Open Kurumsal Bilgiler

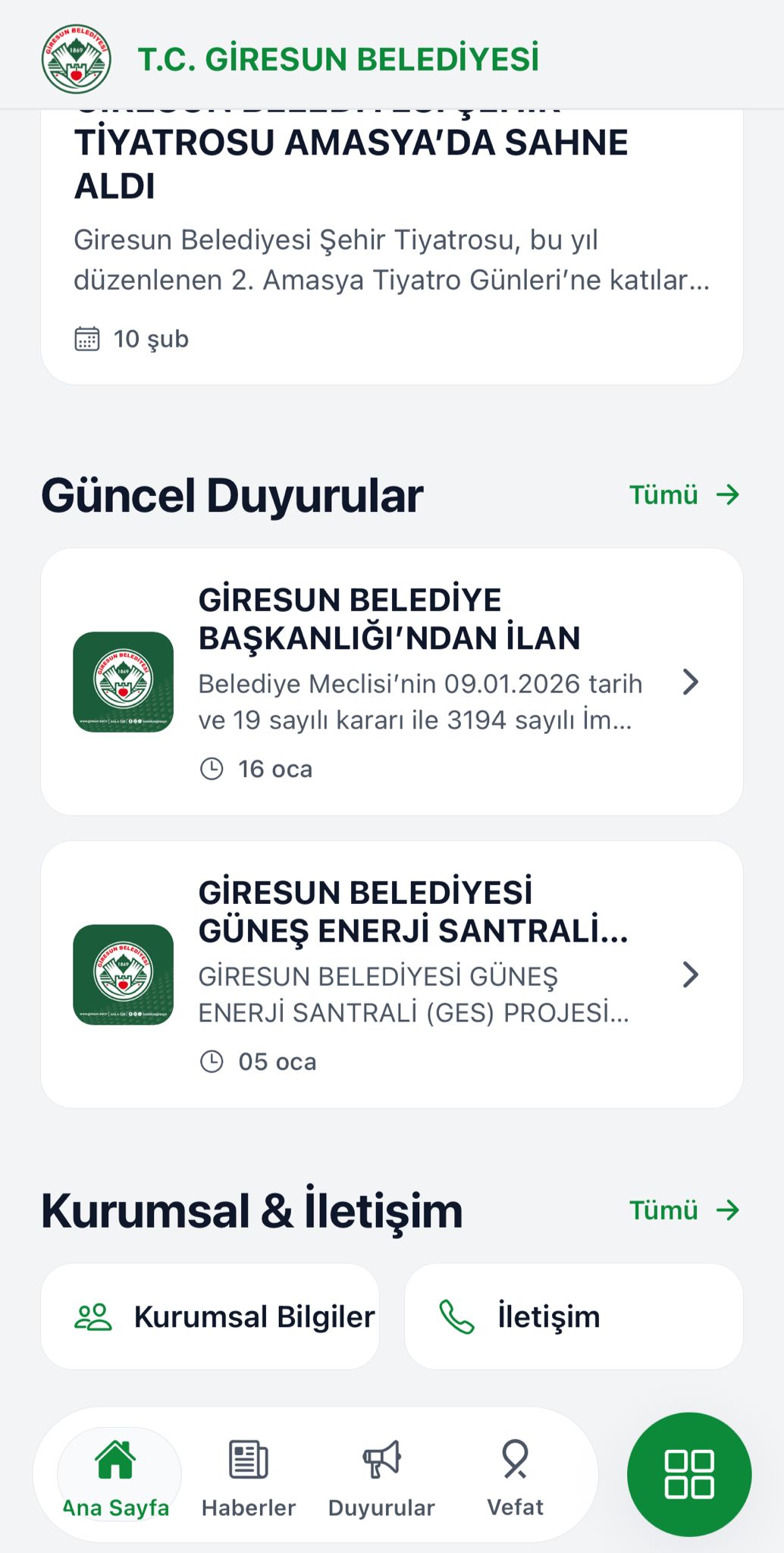click(x=210, y=1317)
